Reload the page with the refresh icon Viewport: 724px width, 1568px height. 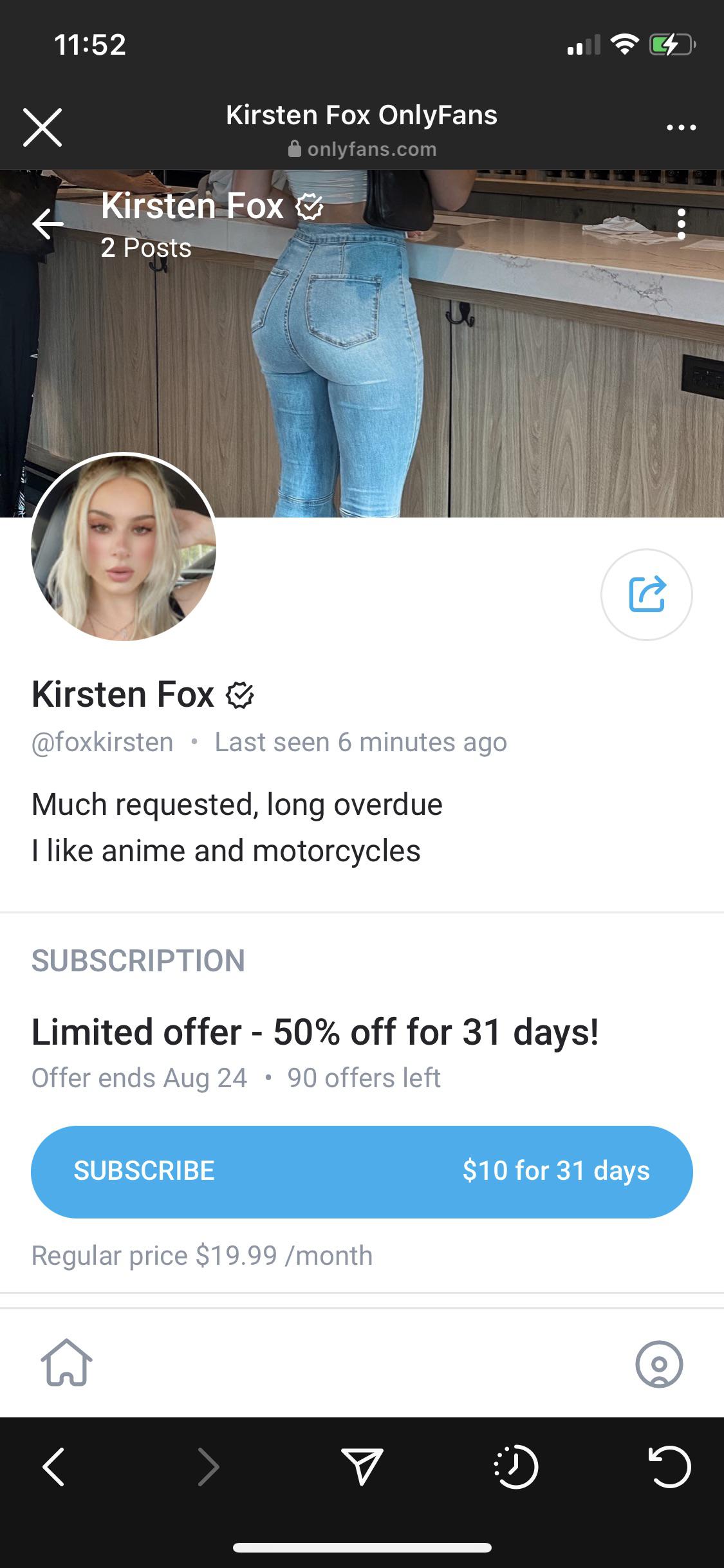(669, 1467)
